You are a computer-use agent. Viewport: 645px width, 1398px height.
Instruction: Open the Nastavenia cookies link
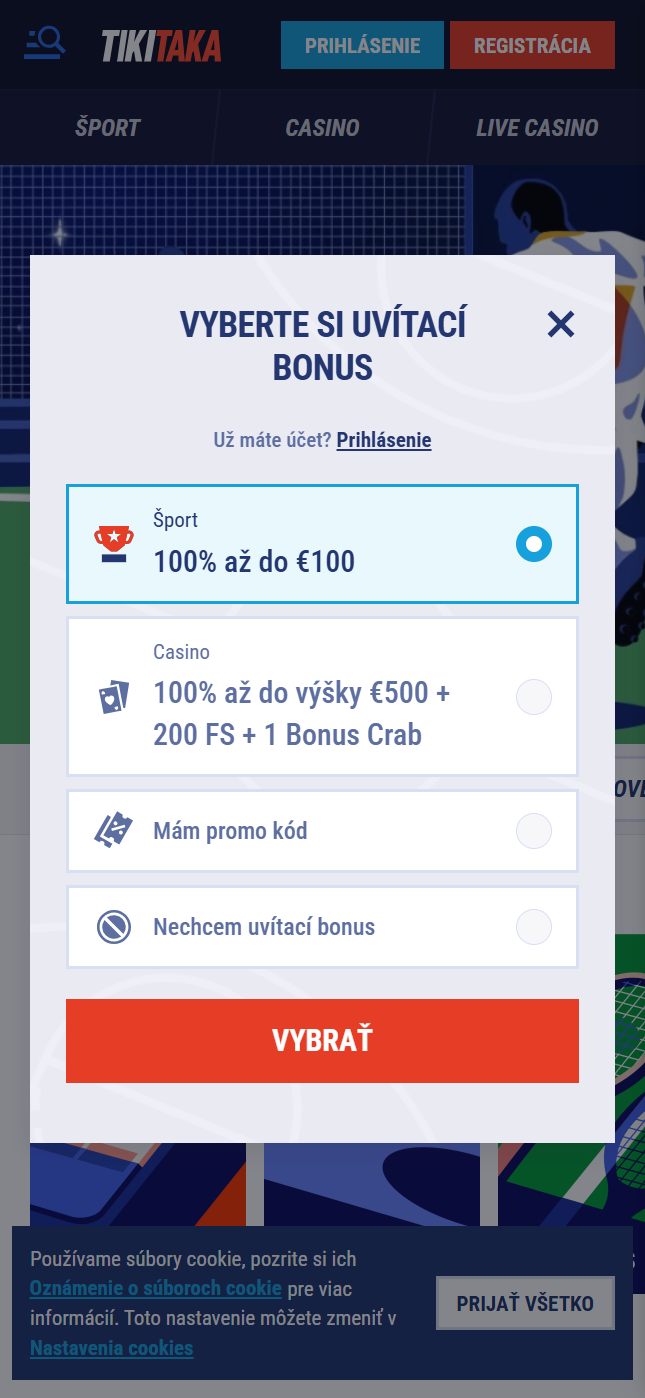[111, 1348]
